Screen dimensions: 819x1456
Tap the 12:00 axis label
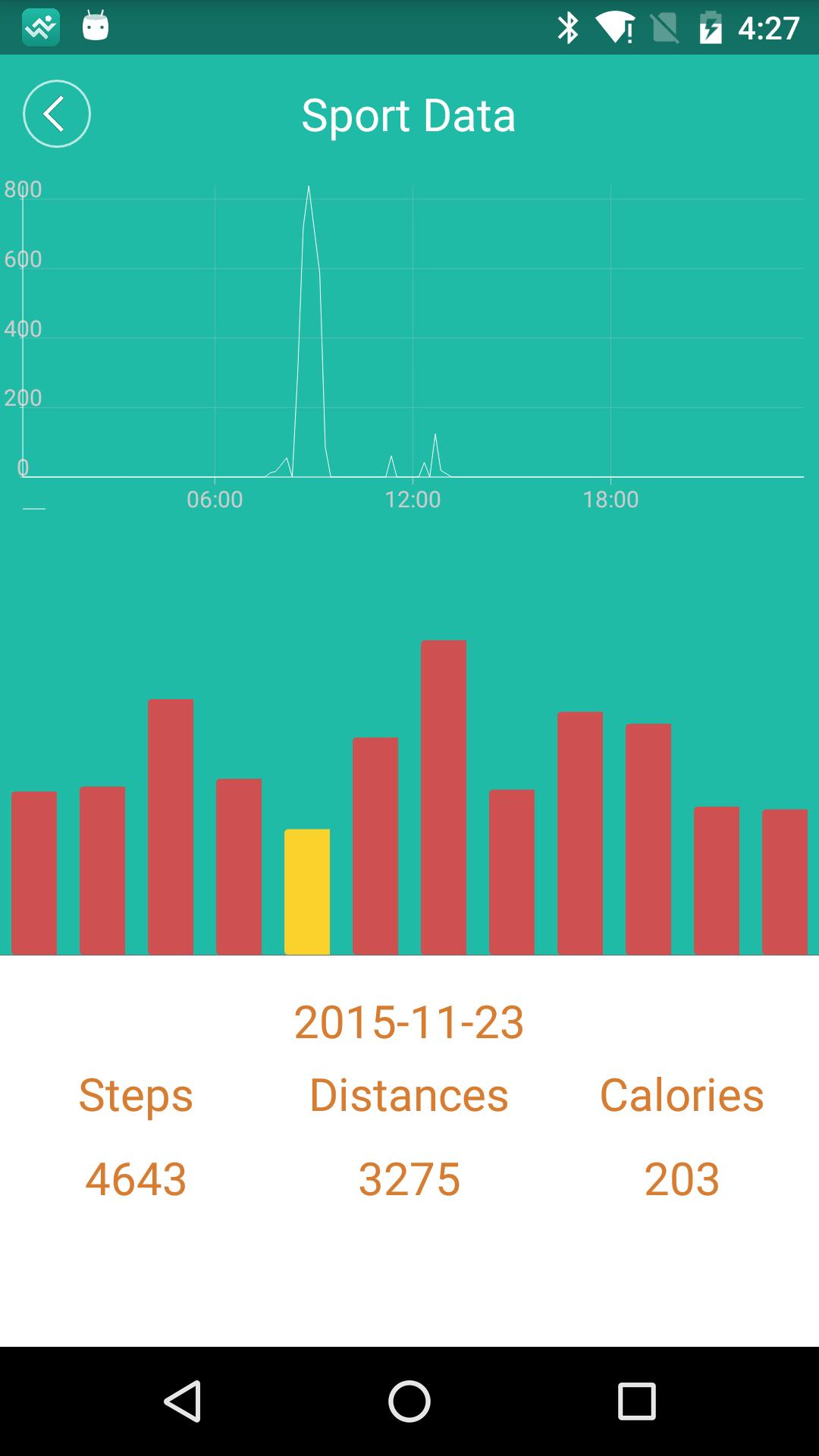tap(413, 500)
